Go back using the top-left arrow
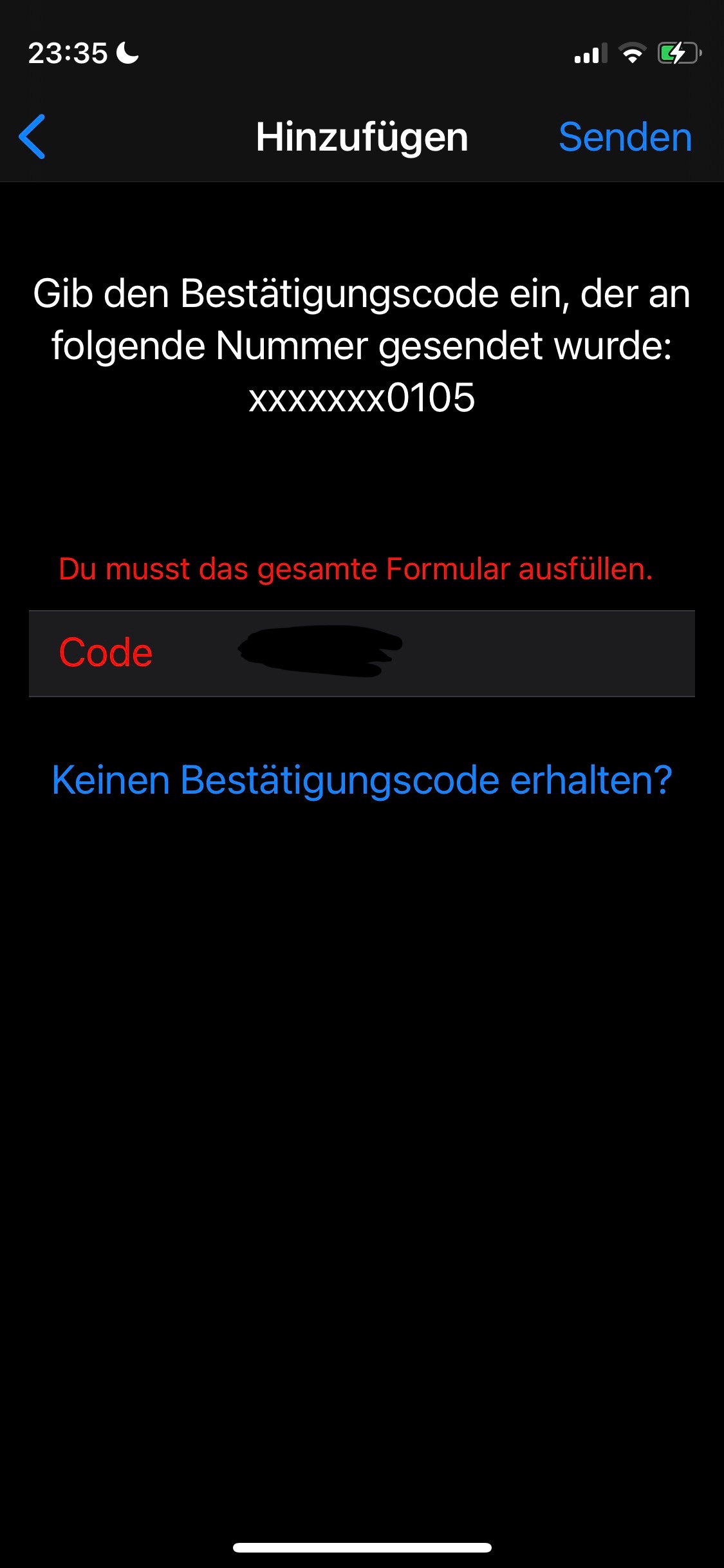724x1568 pixels. pos(32,136)
